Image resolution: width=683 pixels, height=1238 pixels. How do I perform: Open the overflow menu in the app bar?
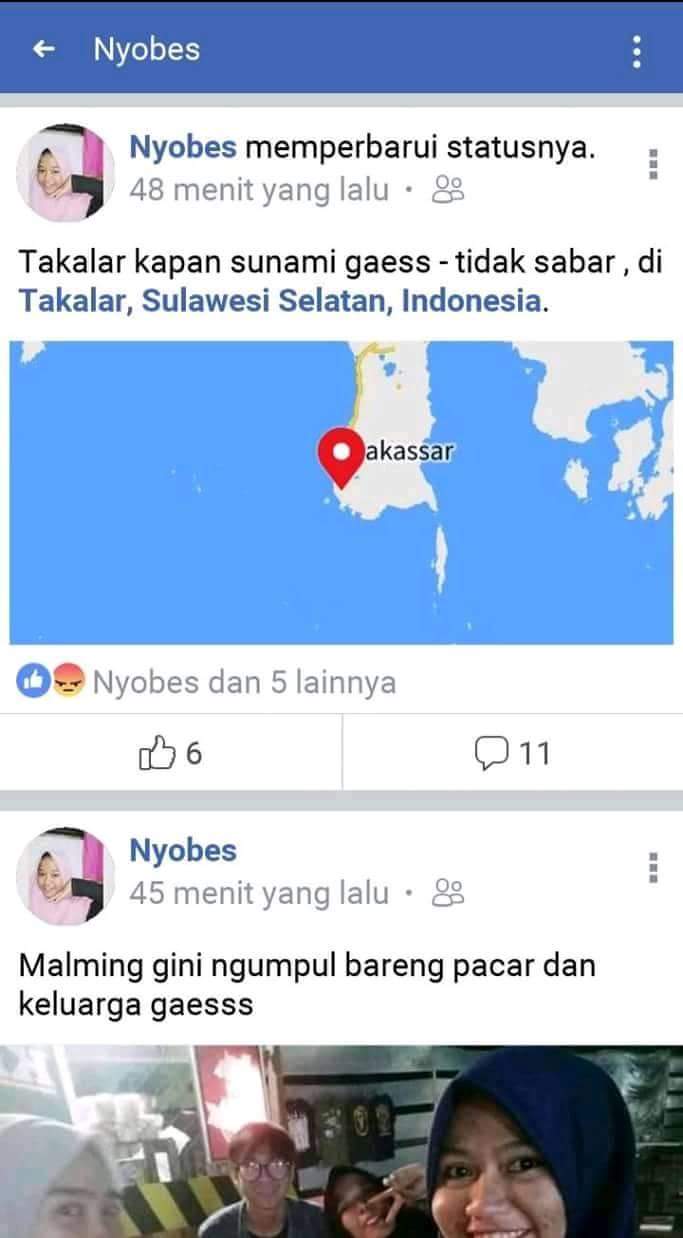coord(636,51)
